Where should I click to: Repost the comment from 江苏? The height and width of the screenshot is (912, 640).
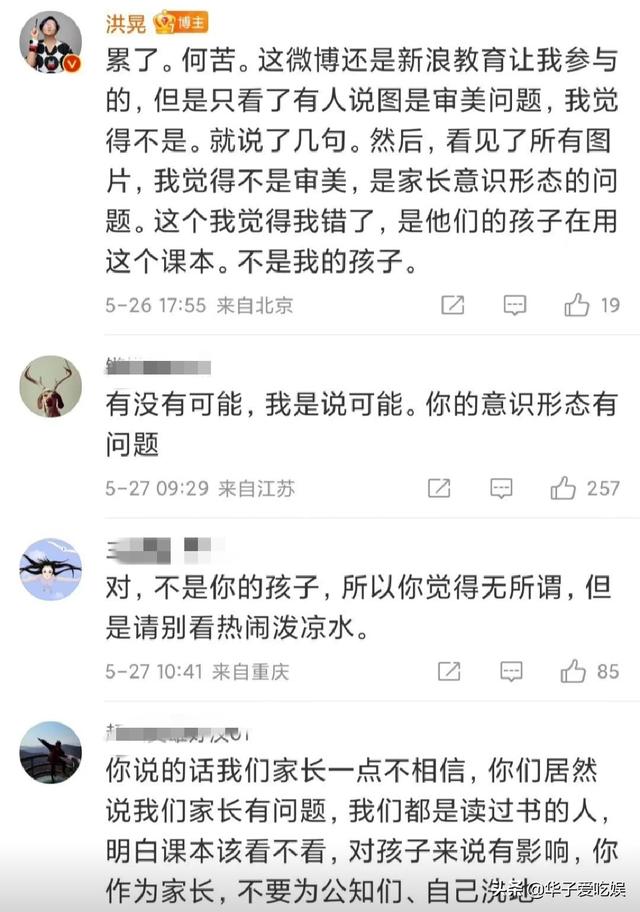click(439, 488)
